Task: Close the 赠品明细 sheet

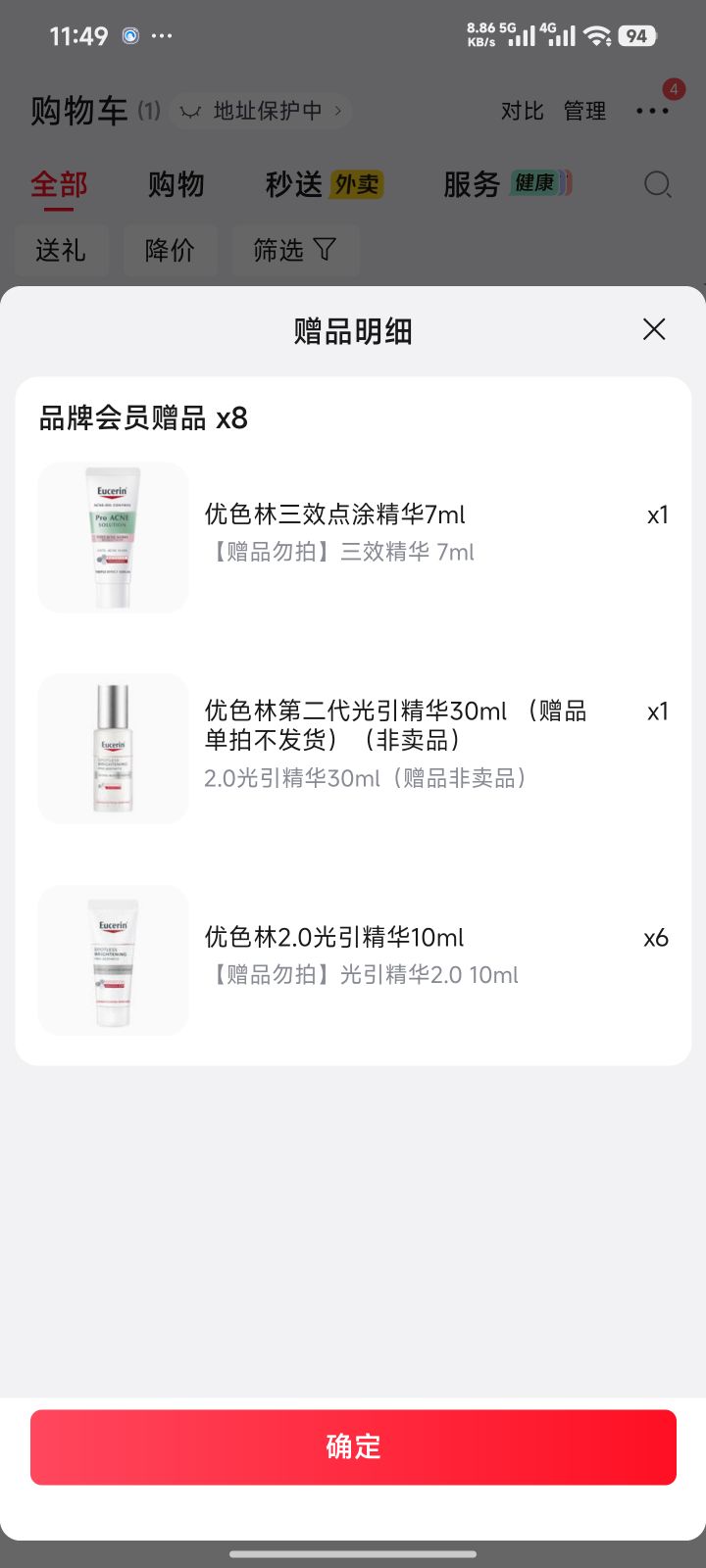Action: 654,329
